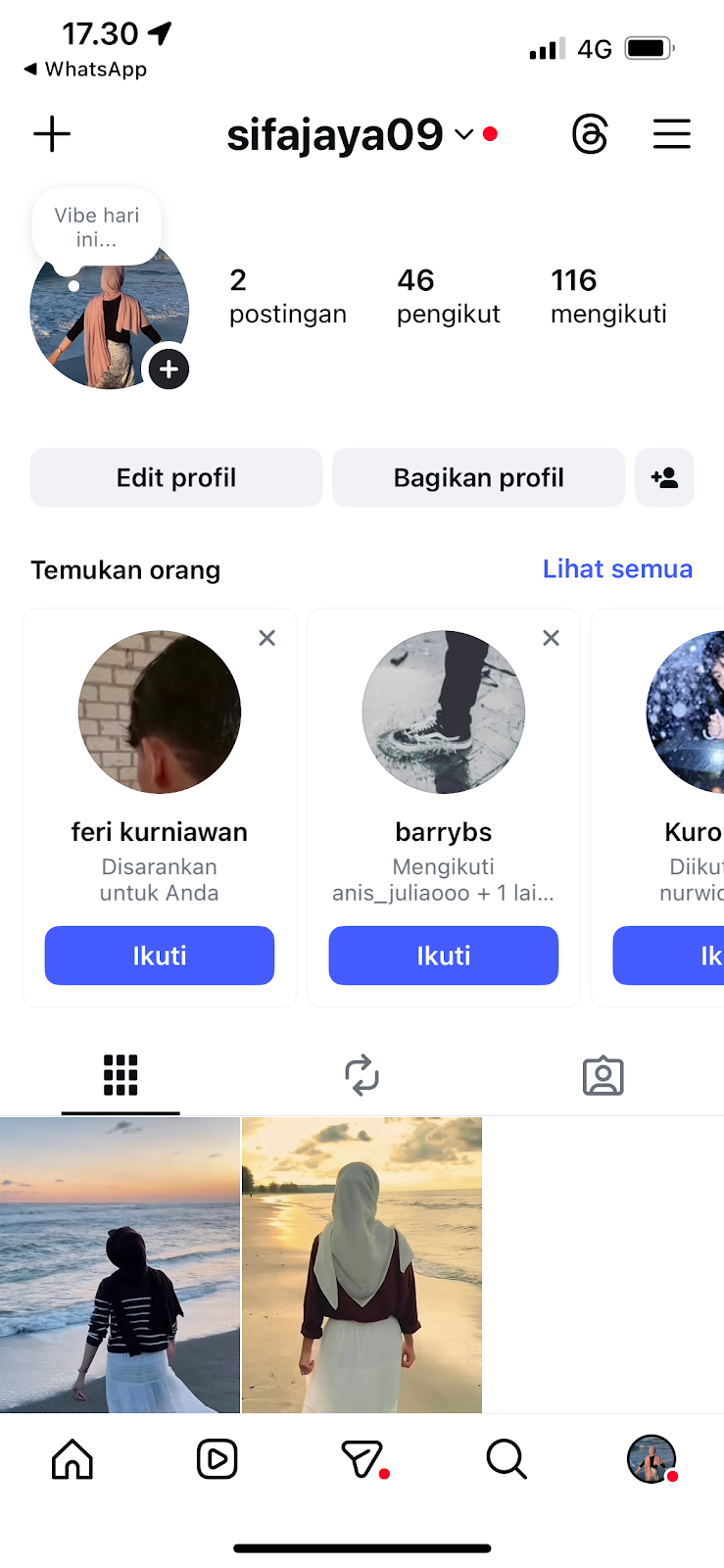Image resolution: width=724 pixels, height=1568 pixels.
Task: Tap the Lihat semua link
Action: click(x=617, y=569)
